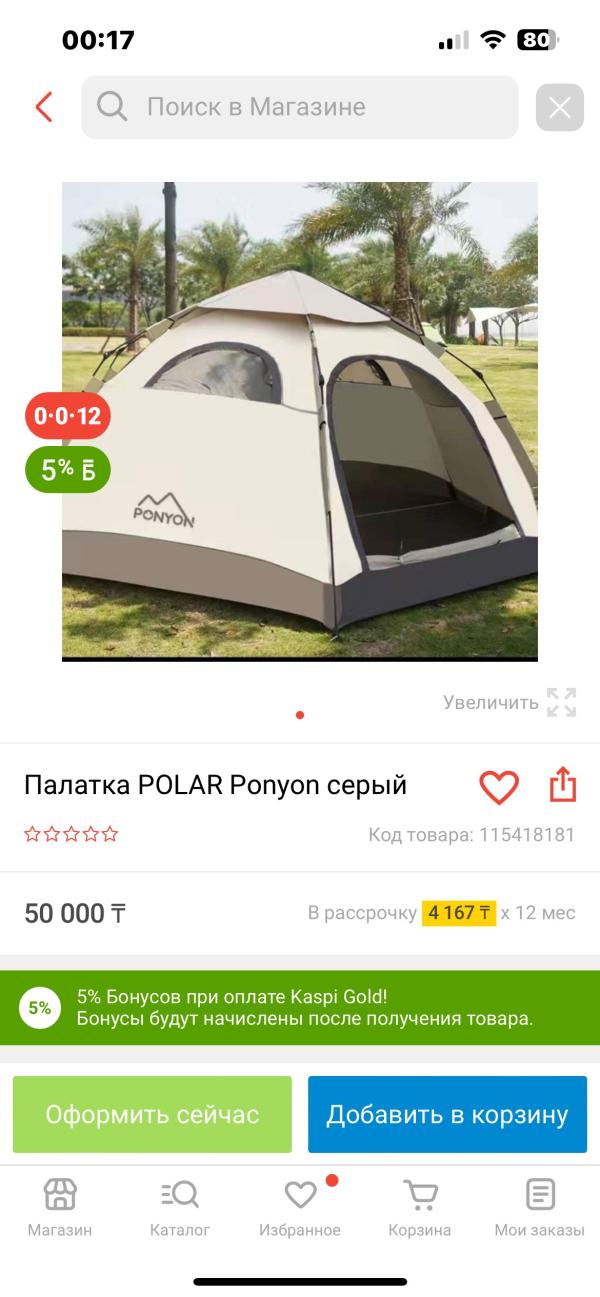Add the tent to favorites with heart

click(x=499, y=786)
